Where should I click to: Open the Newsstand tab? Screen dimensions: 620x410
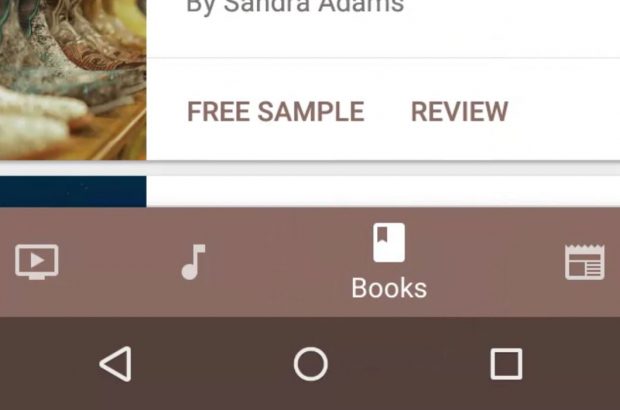pos(585,262)
